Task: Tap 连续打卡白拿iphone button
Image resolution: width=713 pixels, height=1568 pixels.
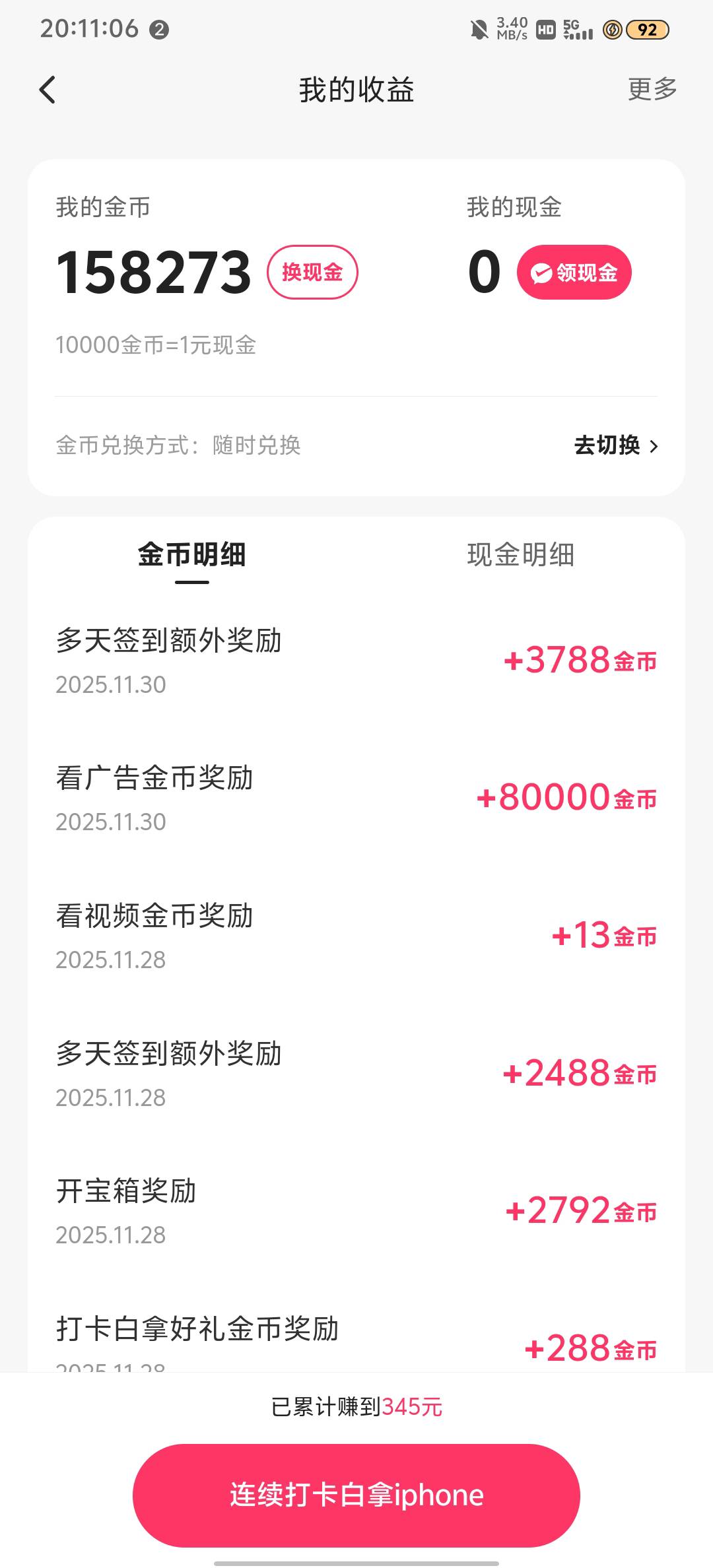Action: 356,1495
